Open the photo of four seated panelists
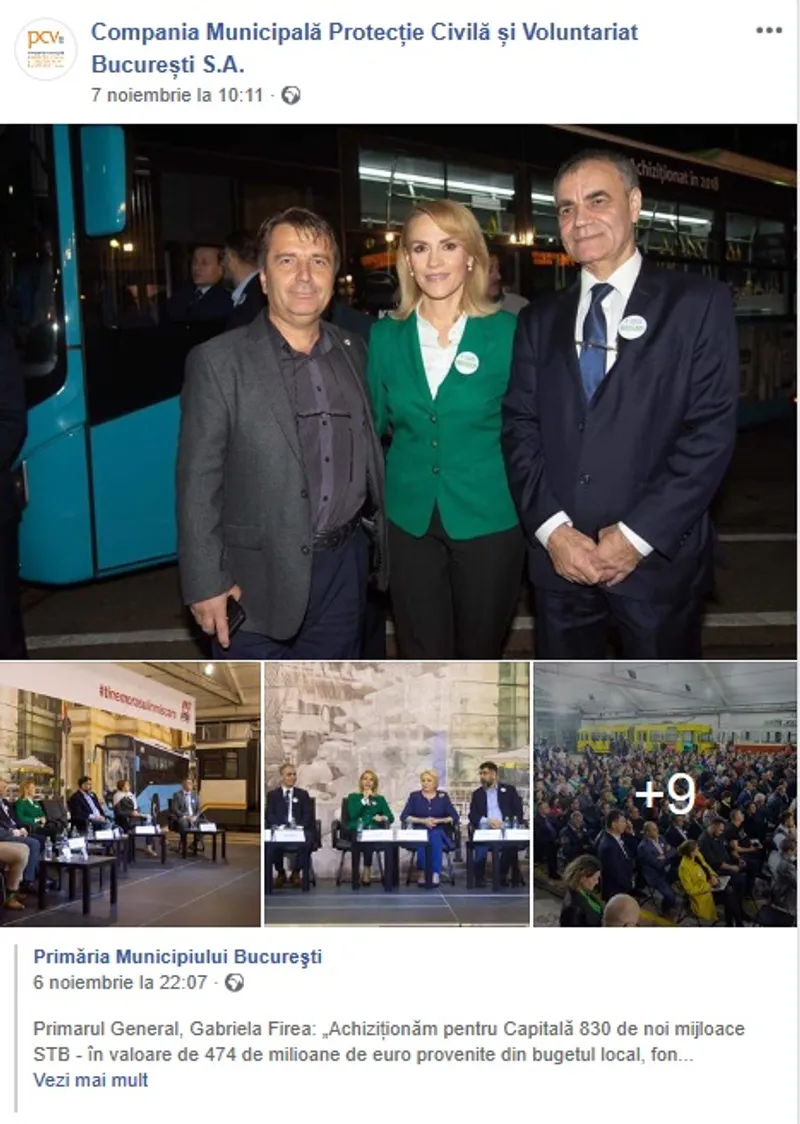800x1124 pixels. point(397,794)
